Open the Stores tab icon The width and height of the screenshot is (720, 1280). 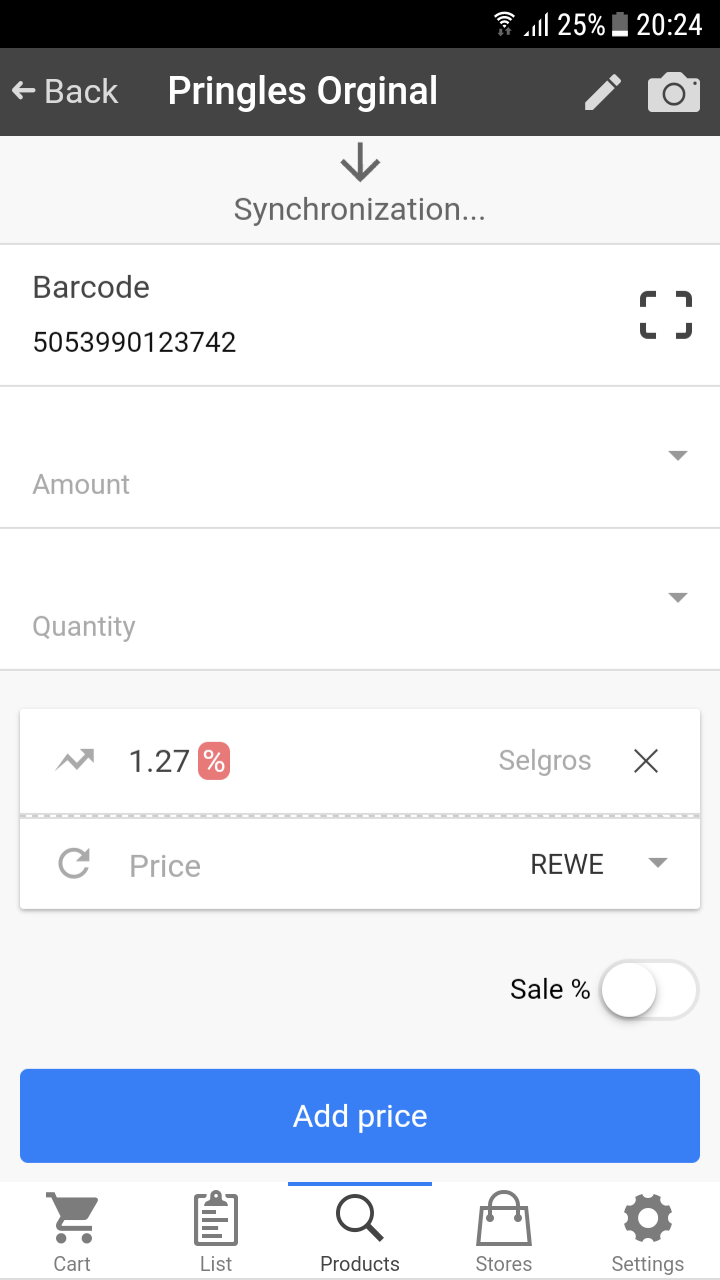click(503, 1227)
